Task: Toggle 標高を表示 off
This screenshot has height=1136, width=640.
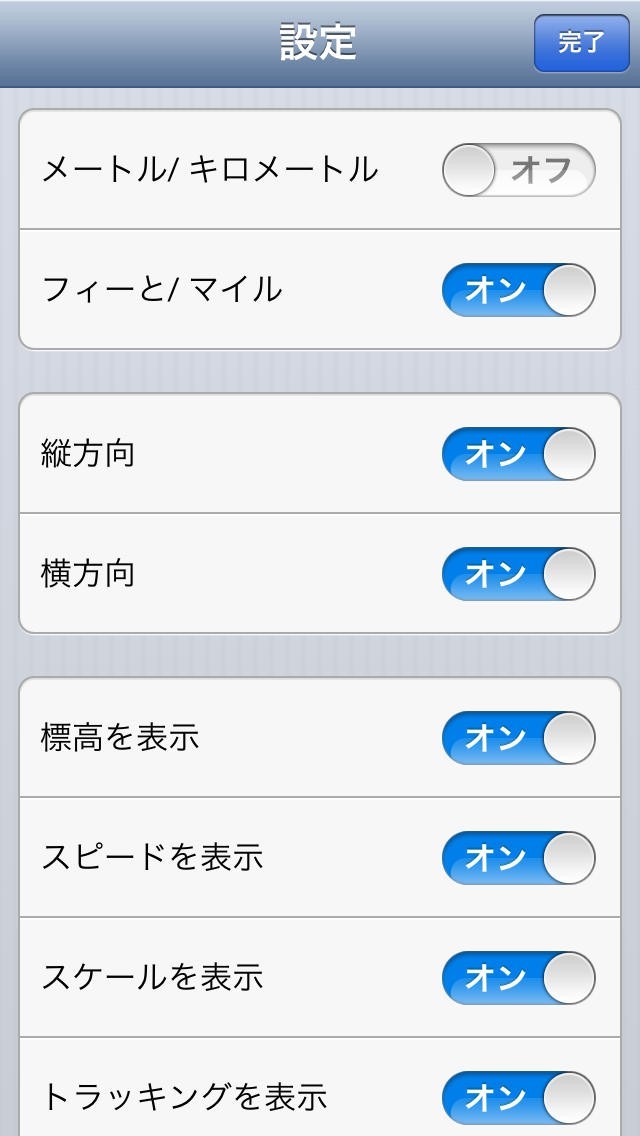Action: point(518,738)
